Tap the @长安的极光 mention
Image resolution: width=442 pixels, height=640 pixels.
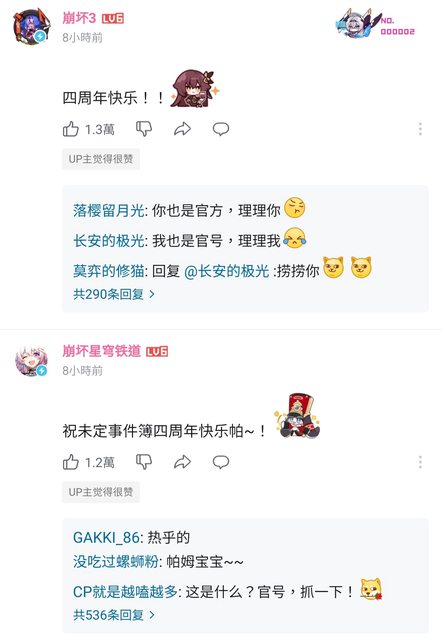(x=227, y=271)
